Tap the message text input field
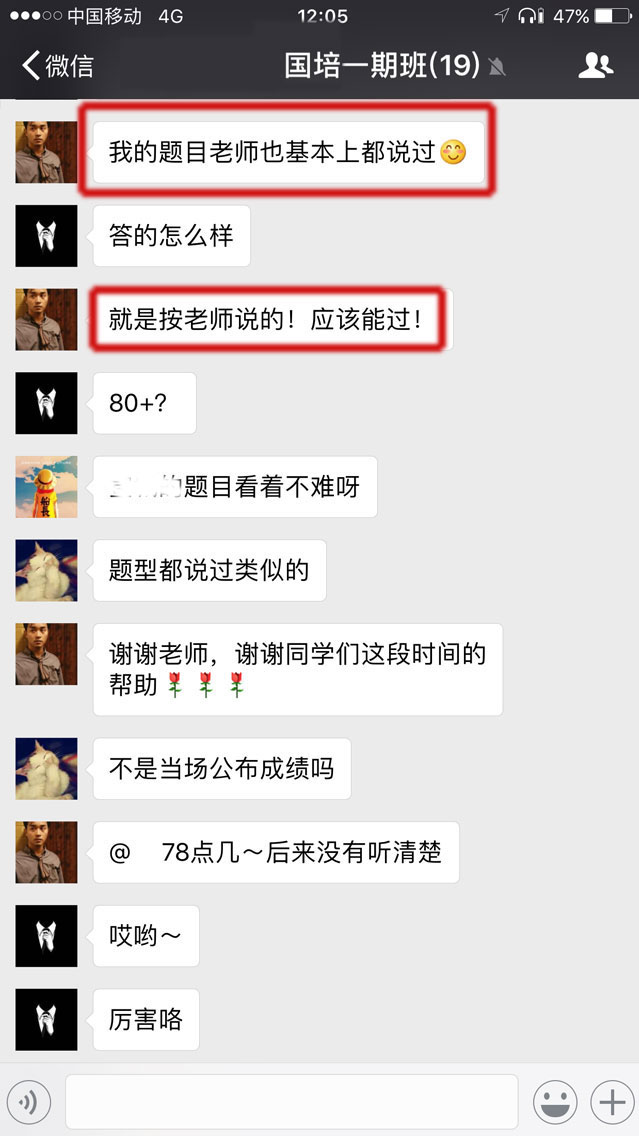This screenshot has width=639, height=1136. coord(291,1102)
